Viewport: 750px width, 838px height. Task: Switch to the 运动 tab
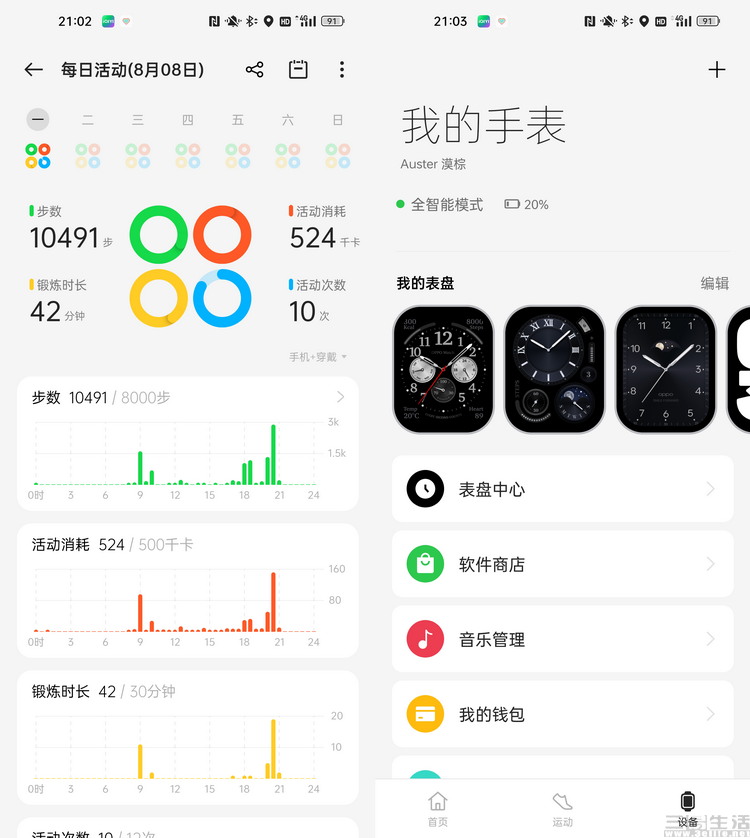[x=562, y=808]
